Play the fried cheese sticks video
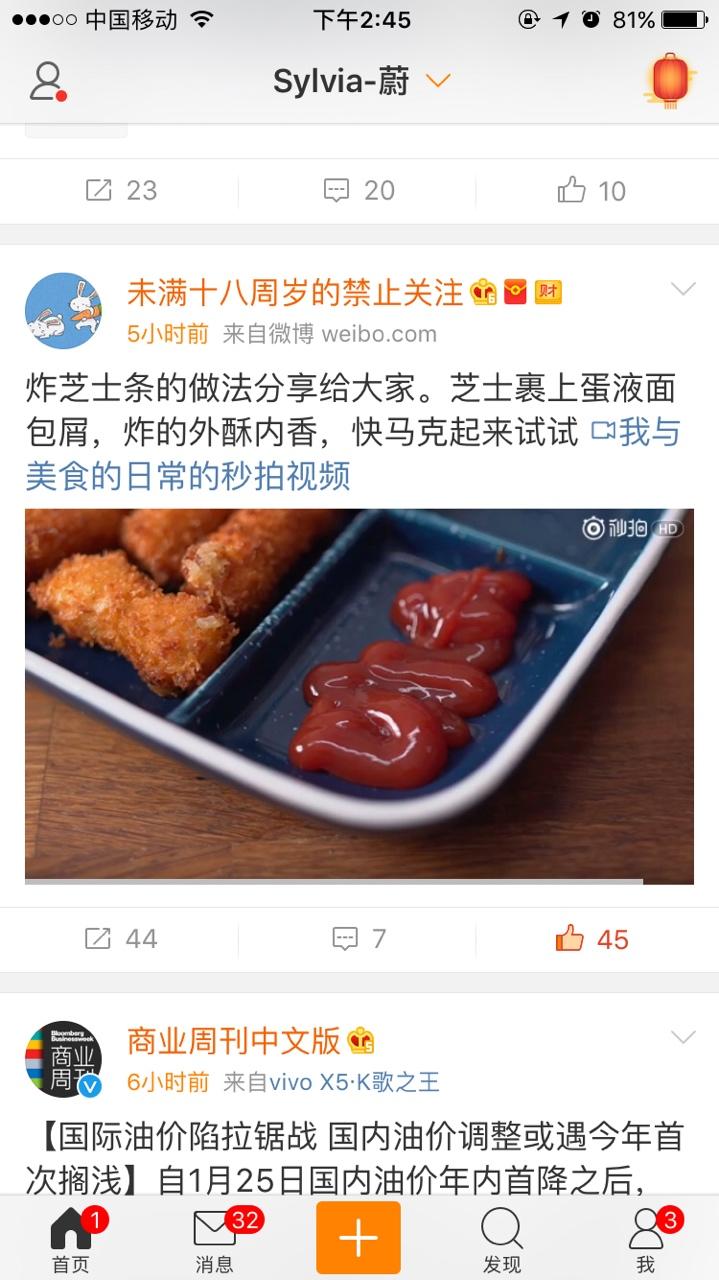 [359, 696]
